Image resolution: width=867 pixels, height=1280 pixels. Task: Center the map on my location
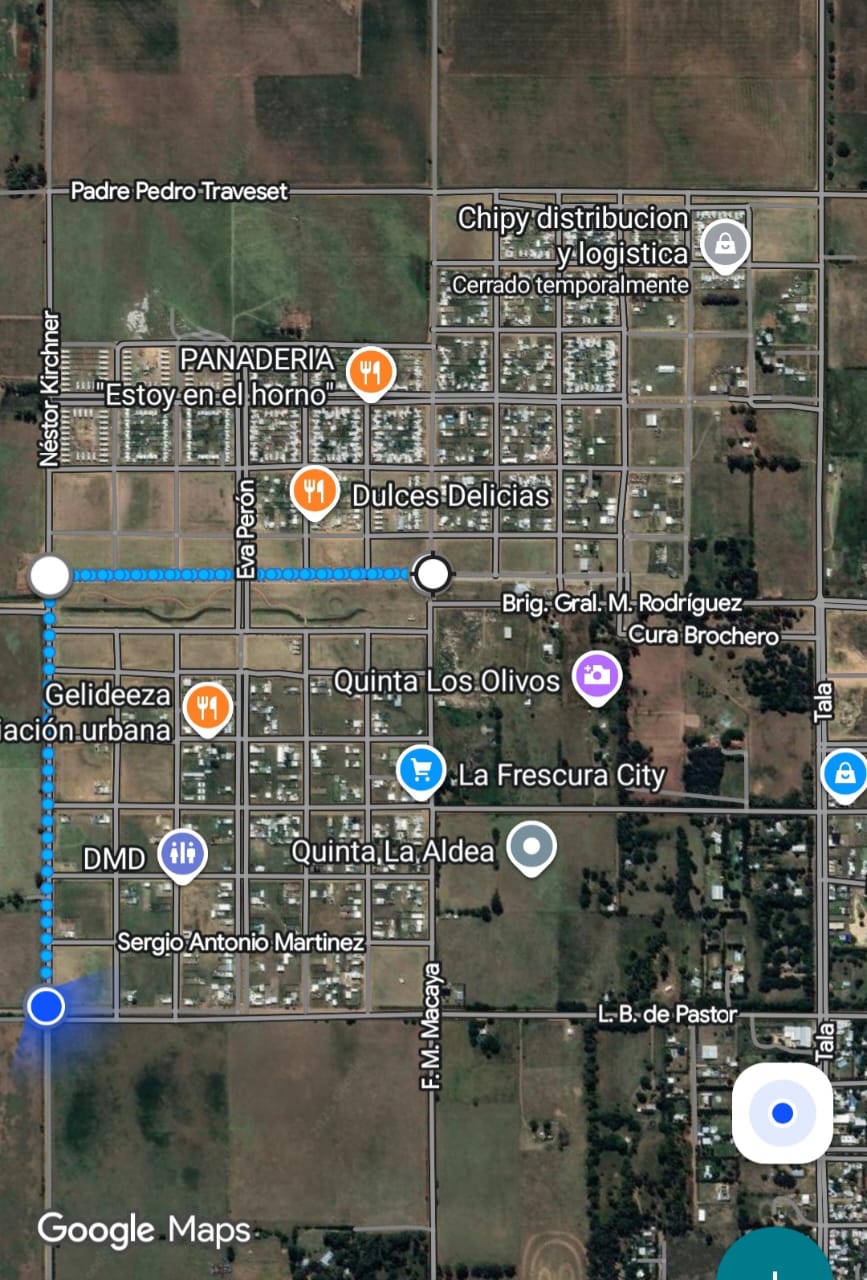tap(782, 1112)
